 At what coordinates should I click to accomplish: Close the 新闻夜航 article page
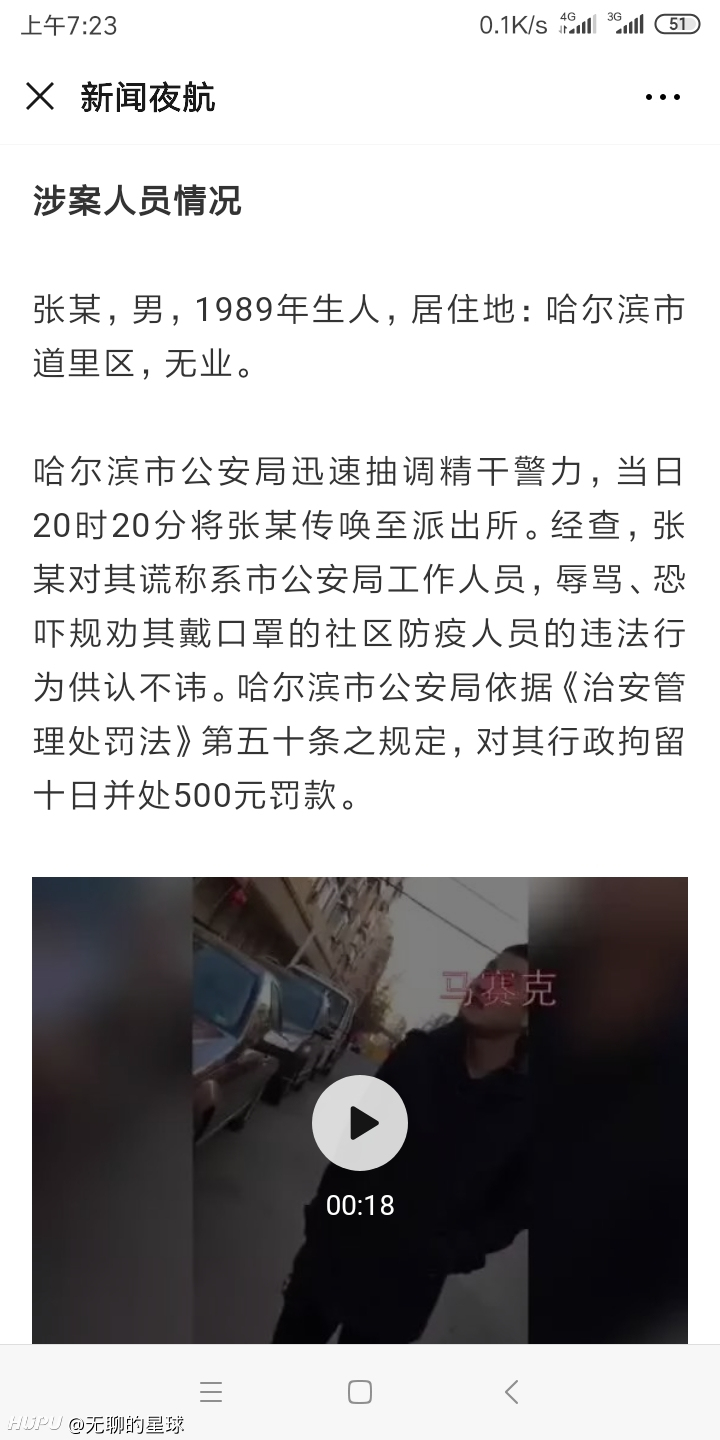click(40, 97)
